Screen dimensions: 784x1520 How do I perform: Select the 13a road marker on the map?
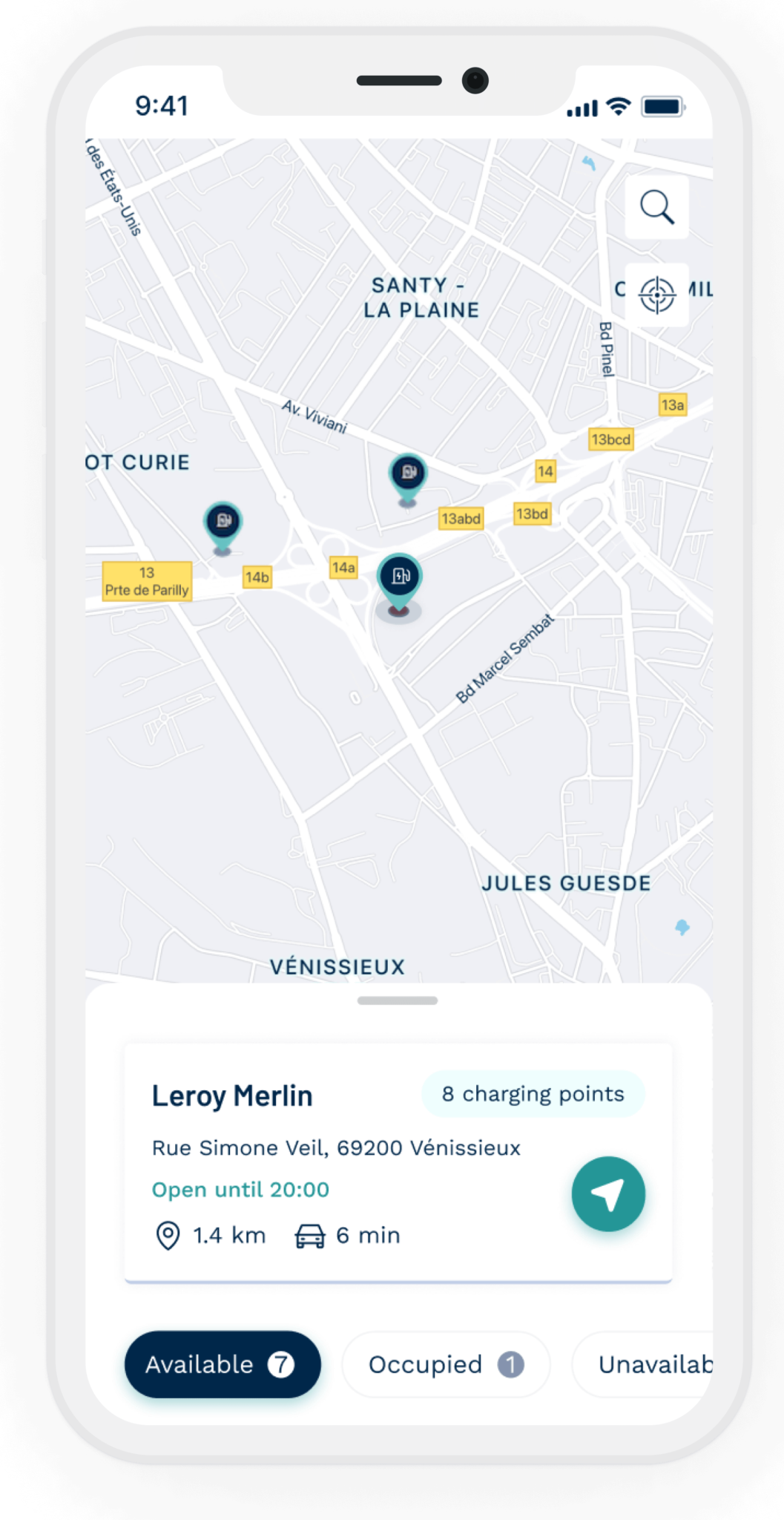click(671, 404)
